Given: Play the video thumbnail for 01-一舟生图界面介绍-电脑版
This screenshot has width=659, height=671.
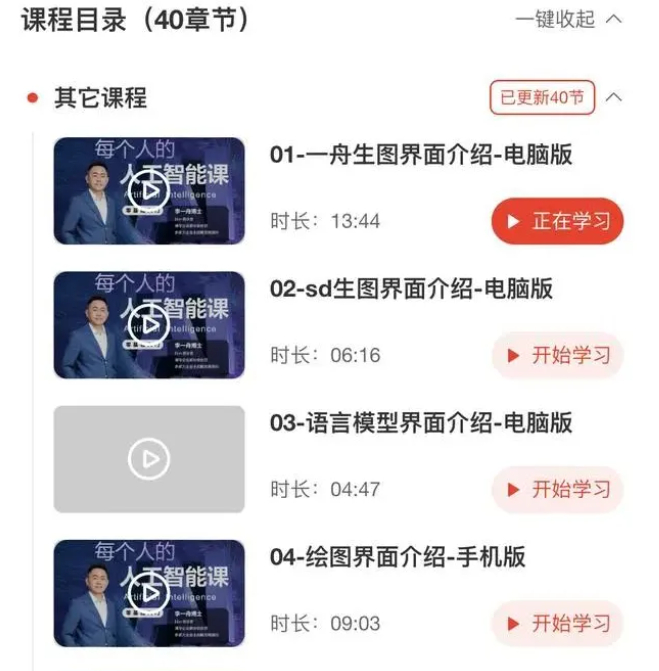Looking at the screenshot, I should coord(149,190).
